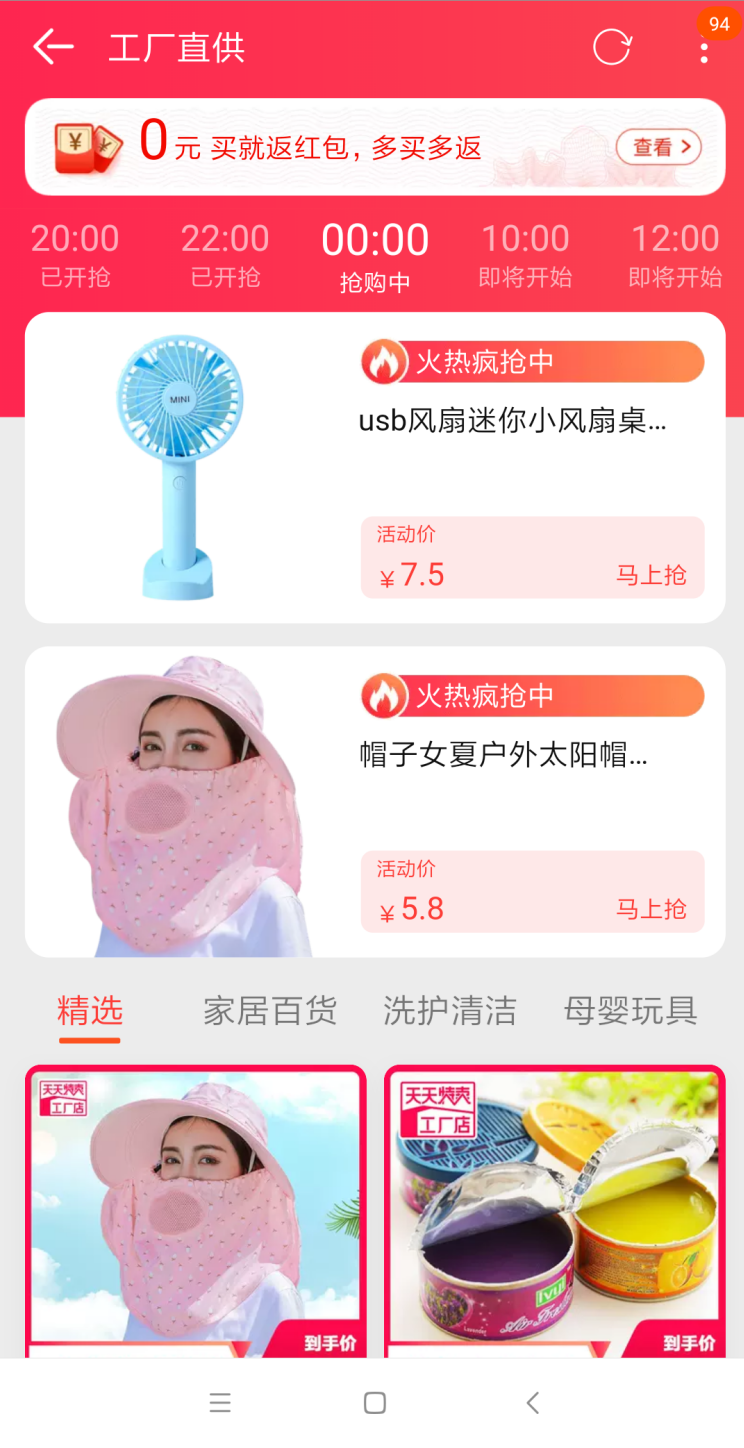The width and height of the screenshot is (744, 1448).
Task: Open the usb风扇 mini fan product card
Action: click(x=375, y=468)
